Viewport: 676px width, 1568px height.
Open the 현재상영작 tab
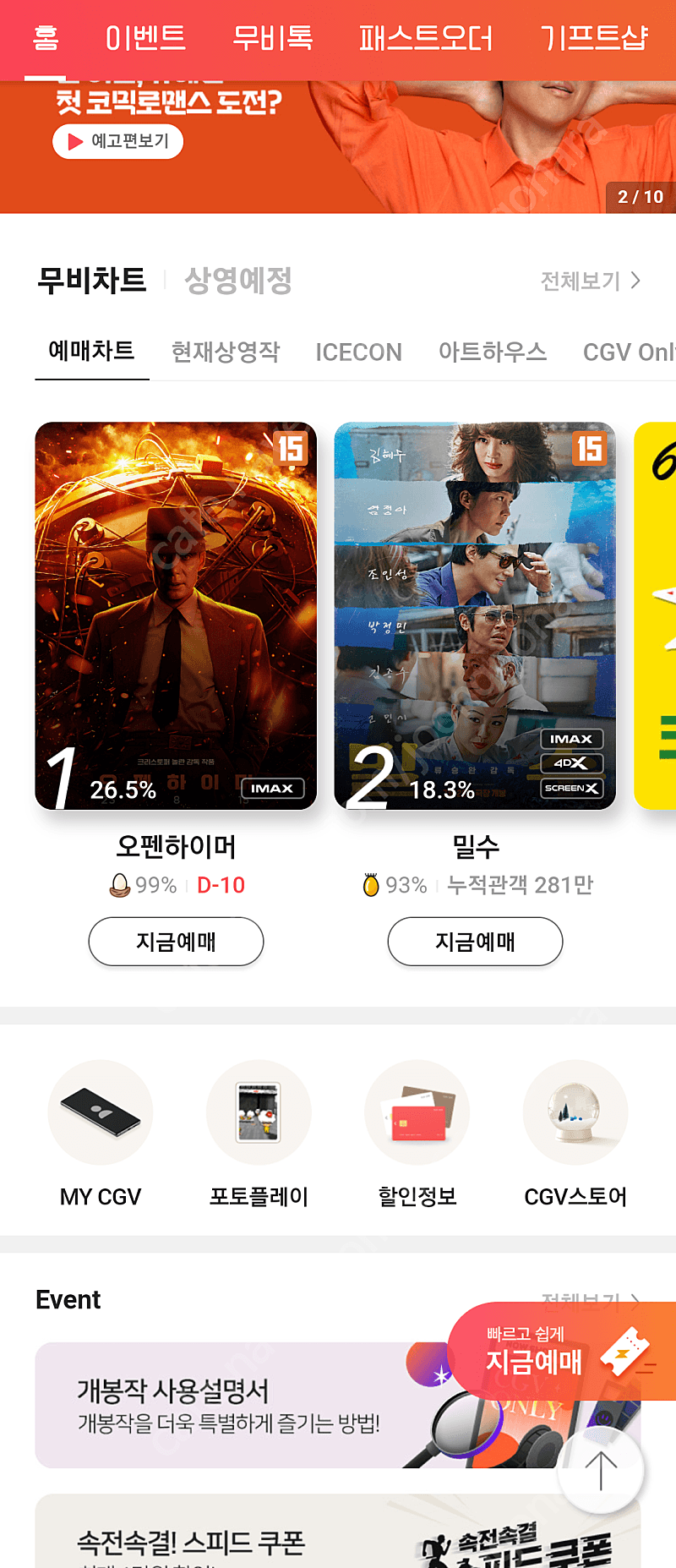tap(226, 352)
